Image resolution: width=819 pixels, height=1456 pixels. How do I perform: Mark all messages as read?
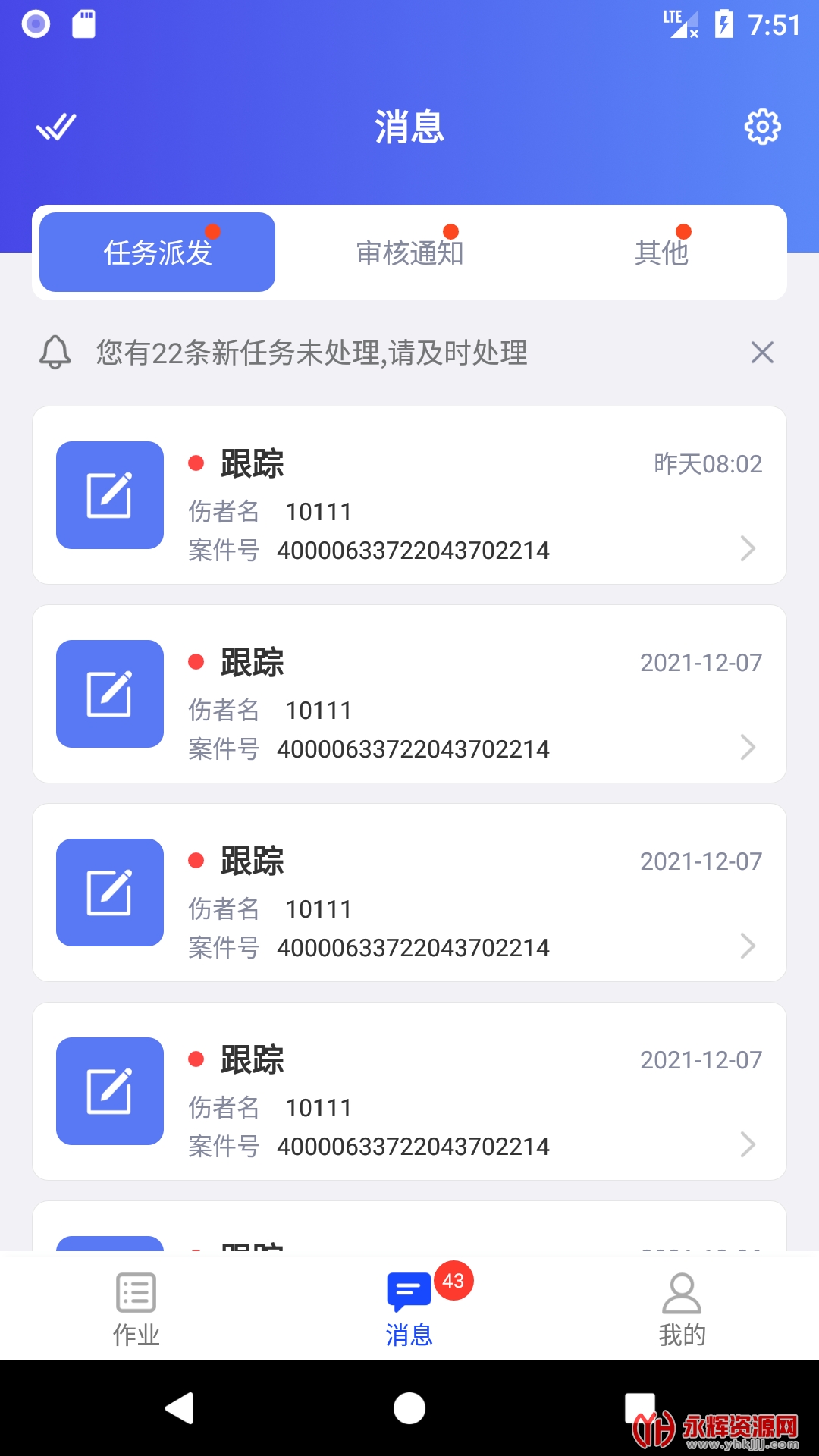click(x=57, y=127)
